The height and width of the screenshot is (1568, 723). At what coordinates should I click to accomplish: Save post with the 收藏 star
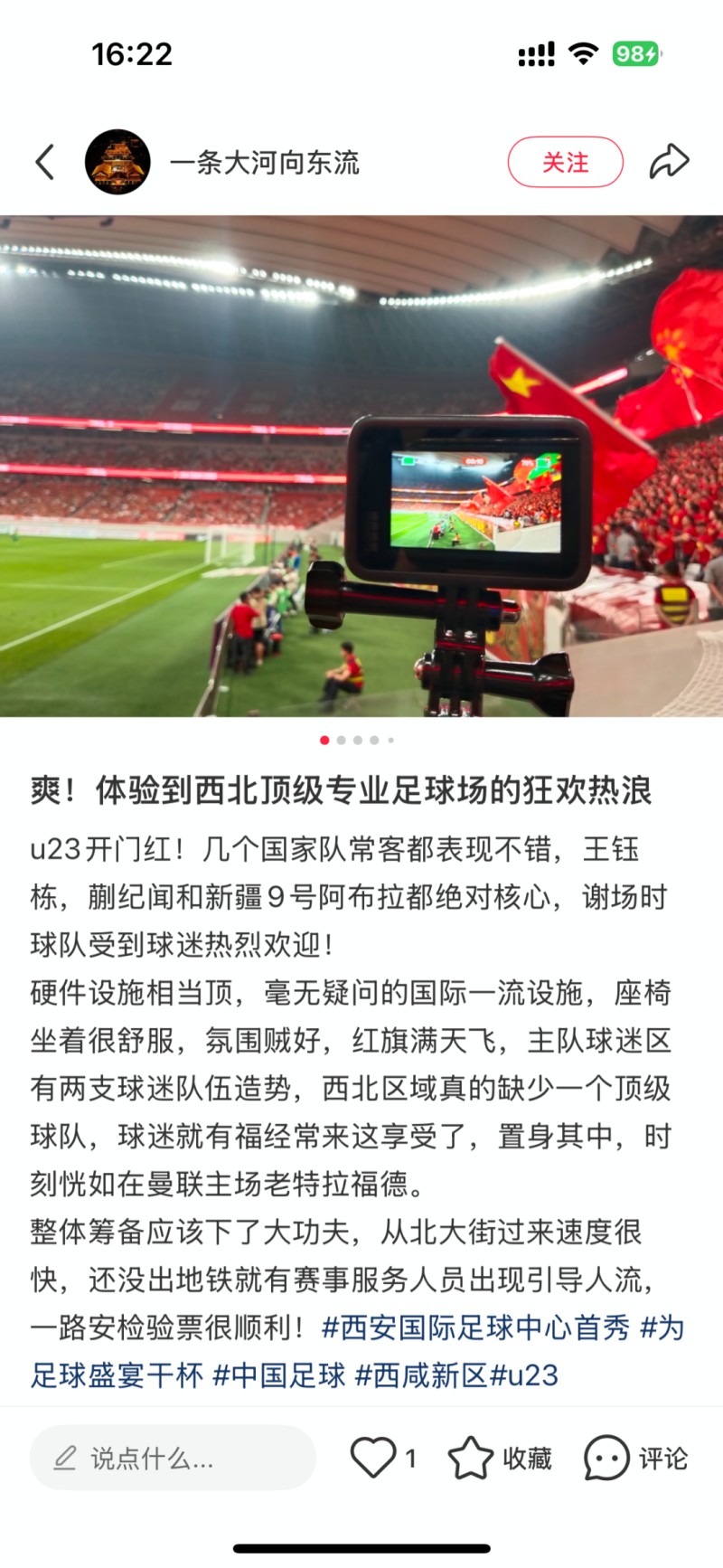pyautogui.click(x=471, y=1458)
